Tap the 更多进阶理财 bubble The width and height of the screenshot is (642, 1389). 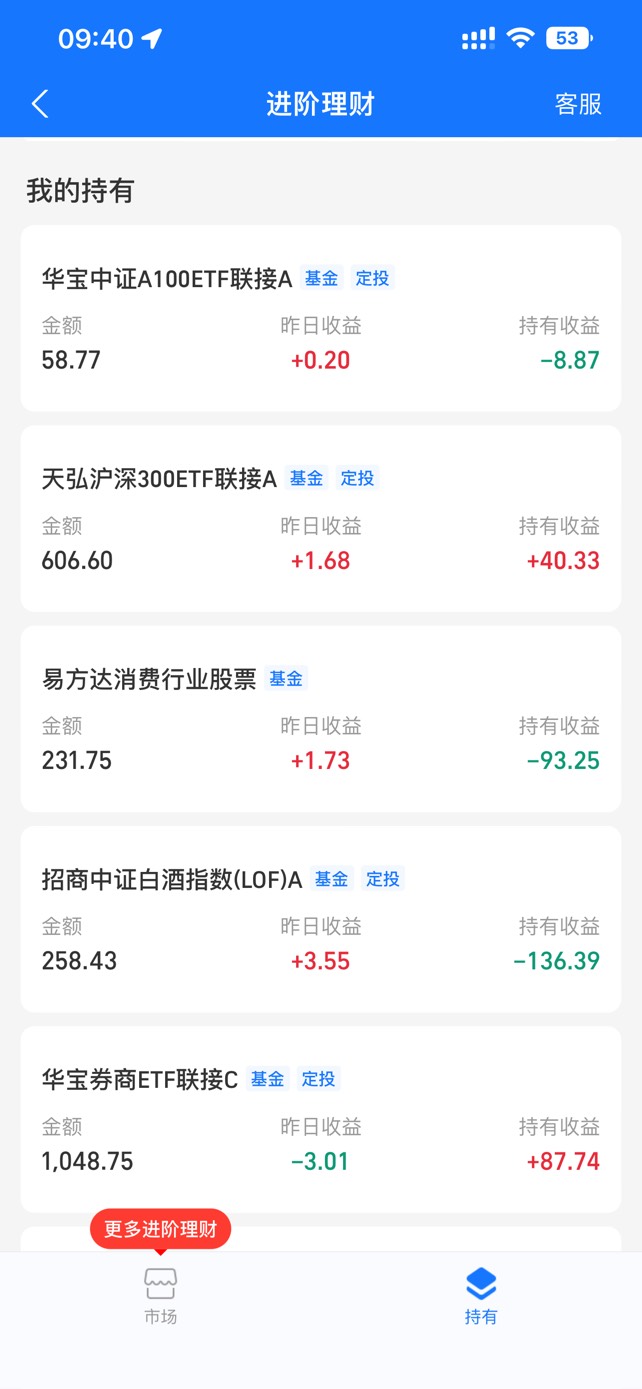160,1229
